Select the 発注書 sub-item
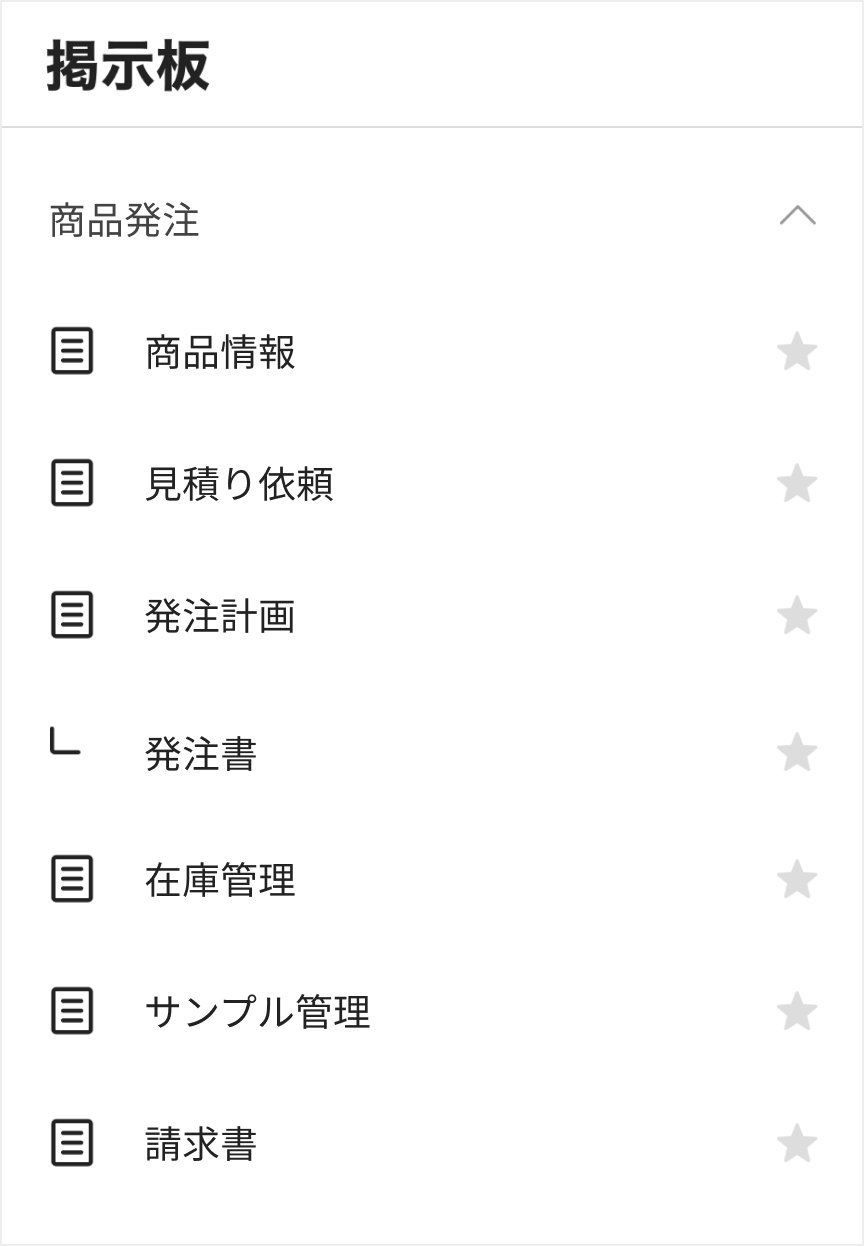The image size is (864, 1246). coord(201,753)
